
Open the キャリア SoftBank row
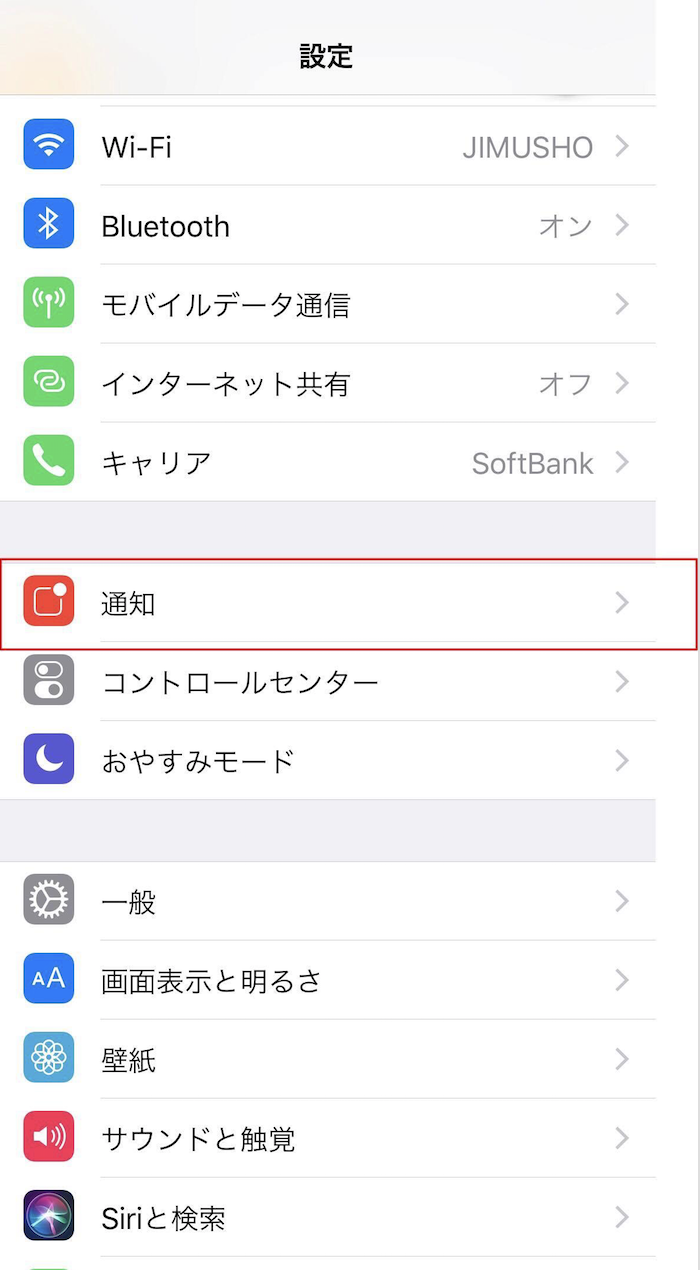(x=328, y=462)
